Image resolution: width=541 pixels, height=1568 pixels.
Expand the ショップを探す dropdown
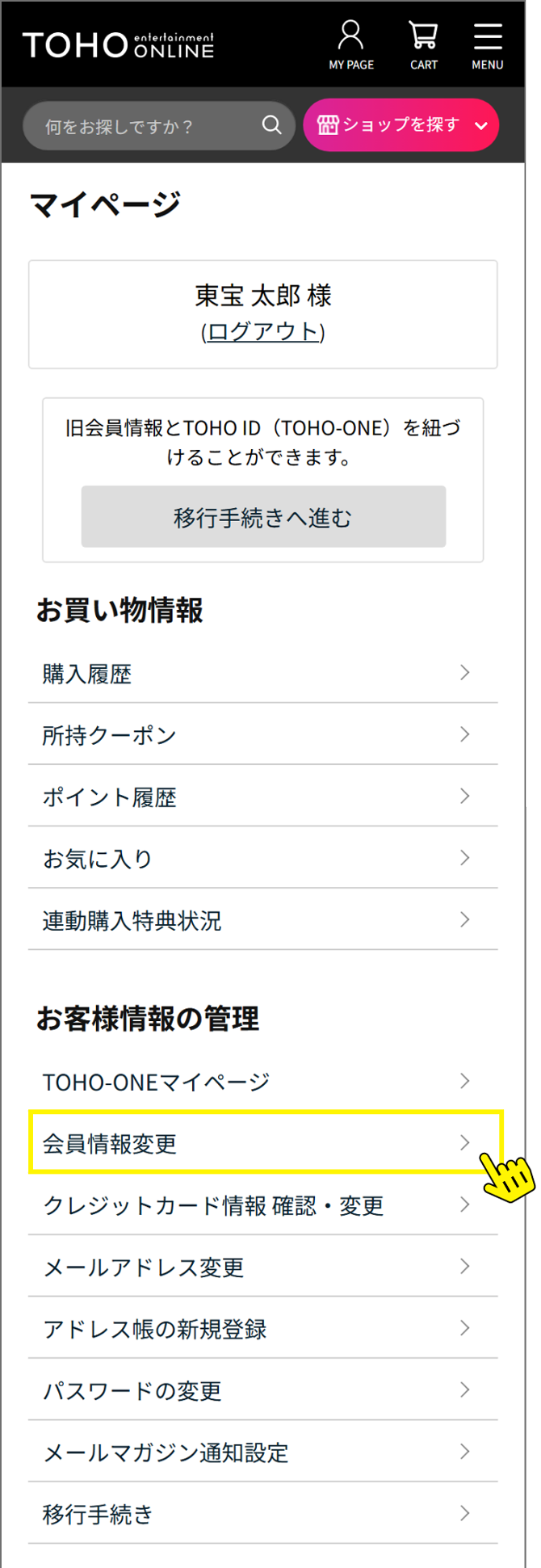(401, 125)
